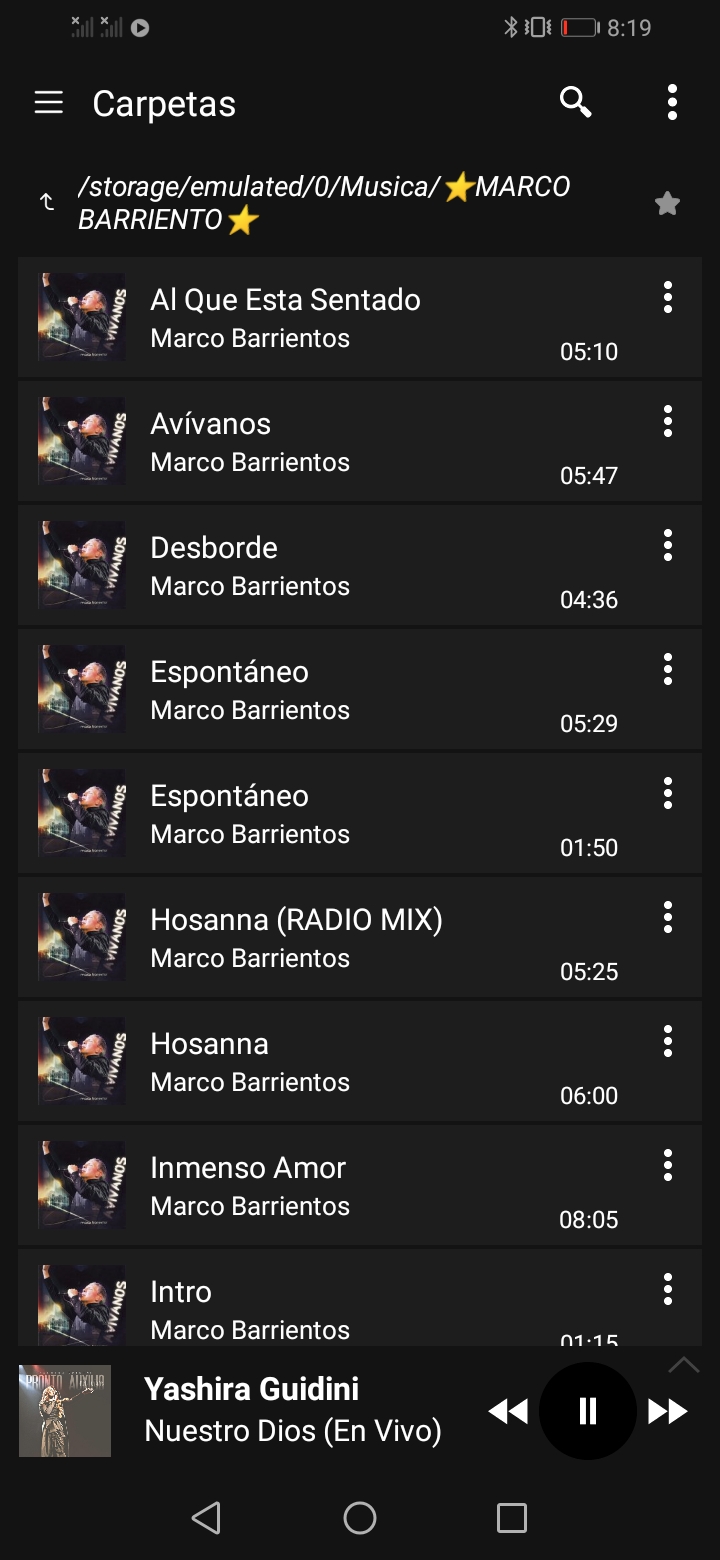720x1560 pixels.
Task: Open now playing Nuestro Dios (En Vivo)
Action: [290, 1411]
